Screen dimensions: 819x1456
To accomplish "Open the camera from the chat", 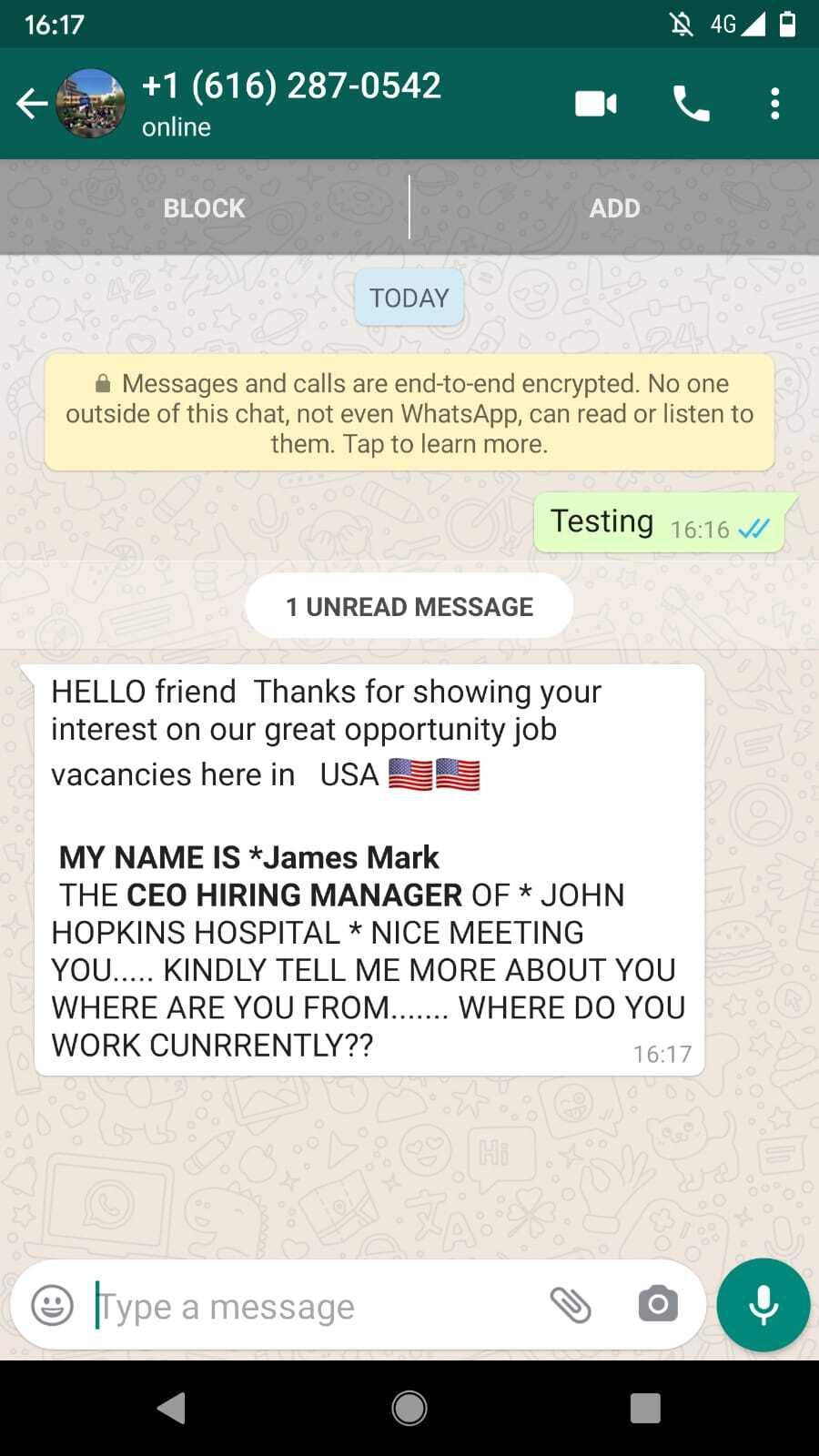I will 658,1305.
